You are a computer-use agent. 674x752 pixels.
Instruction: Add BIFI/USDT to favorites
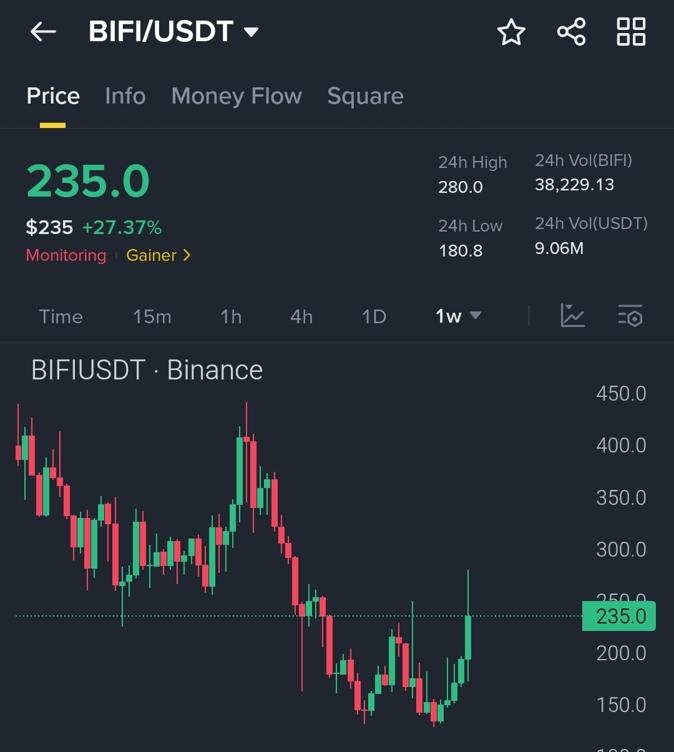click(511, 32)
